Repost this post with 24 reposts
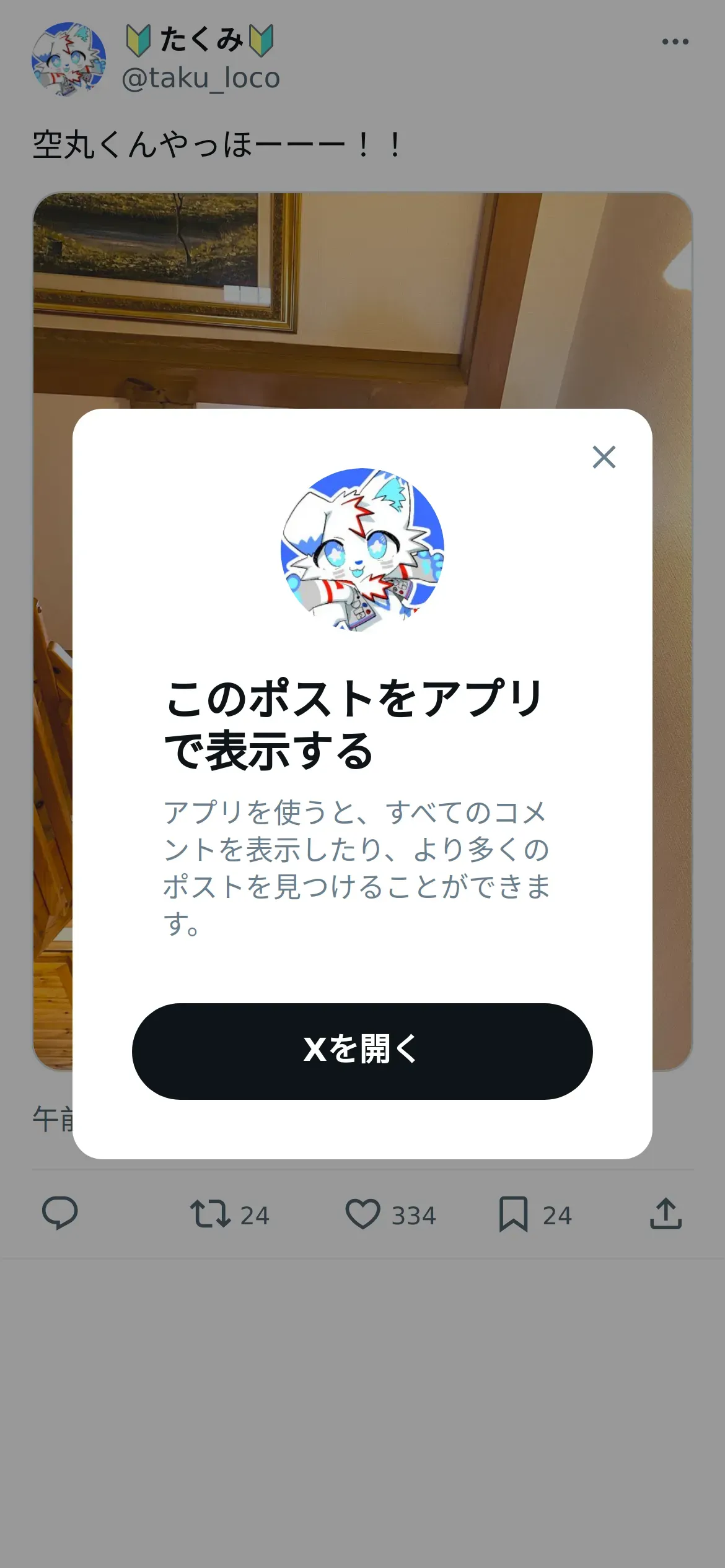The image size is (725, 1568). [230, 1214]
